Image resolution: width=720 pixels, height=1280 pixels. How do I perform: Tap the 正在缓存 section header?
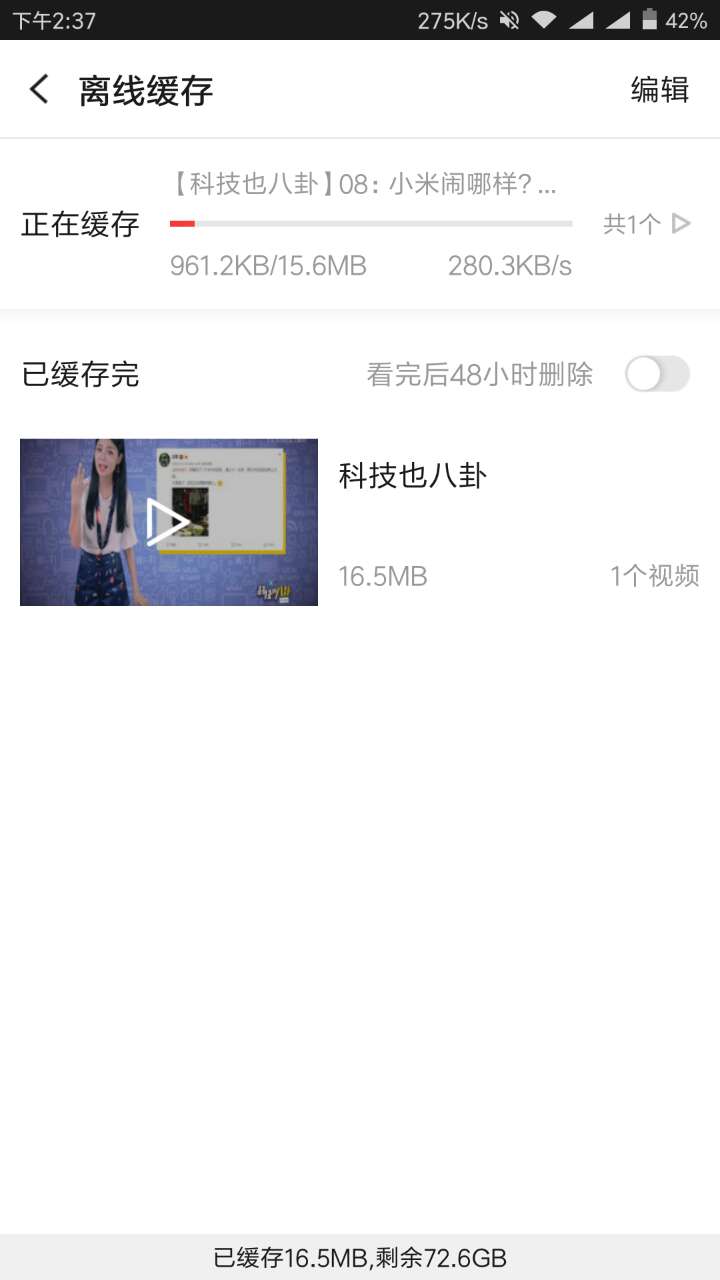(x=80, y=224)
